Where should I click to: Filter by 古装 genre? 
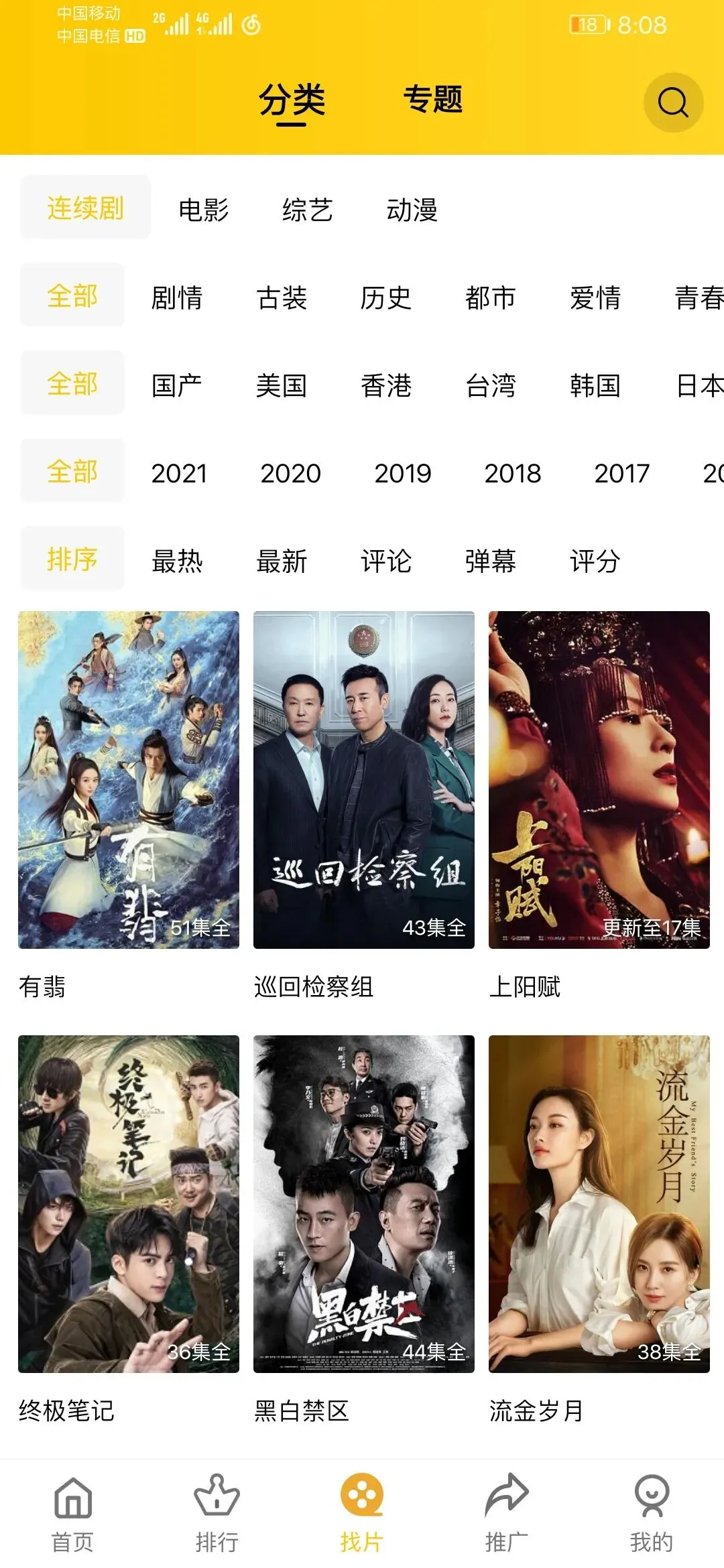tap(282, 298)
